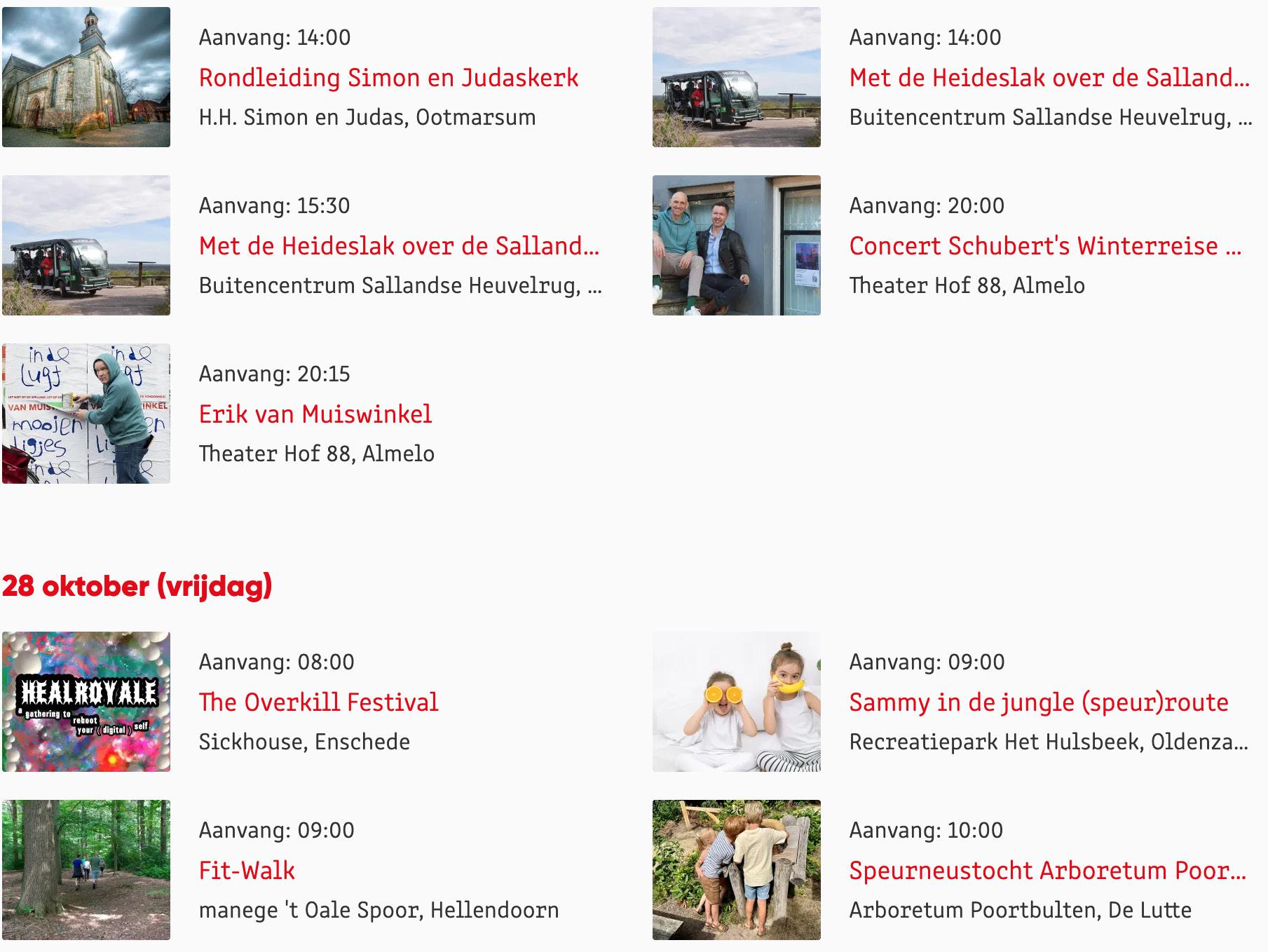Screen dimensions: 1268x952
Task: Open Rondleiding Simon en Judaskerk event
Action: 388,78
